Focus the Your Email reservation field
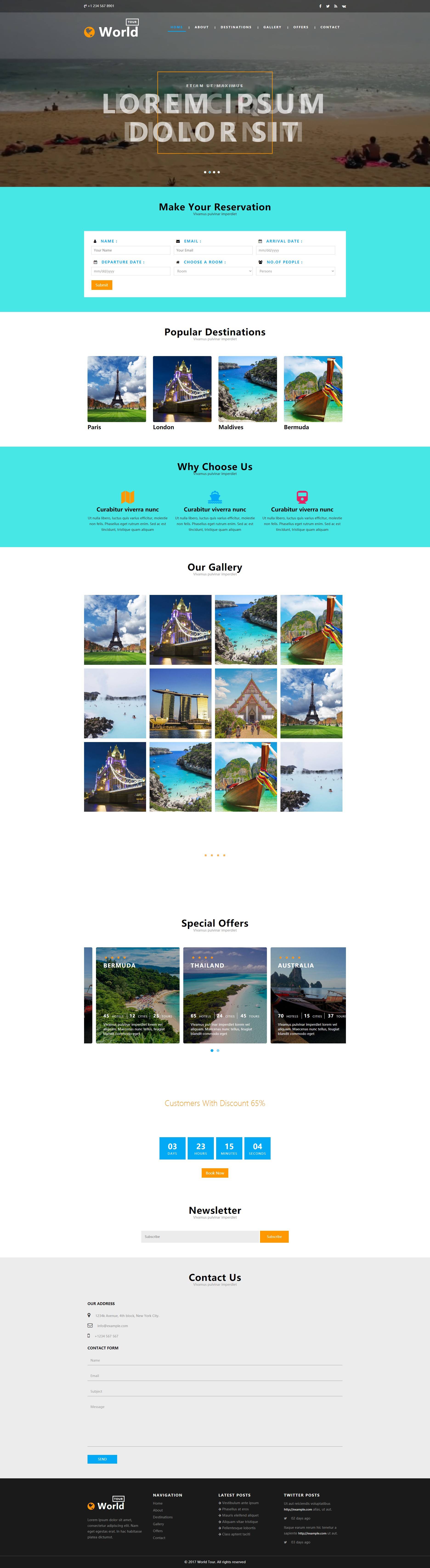 pos(213,250)
